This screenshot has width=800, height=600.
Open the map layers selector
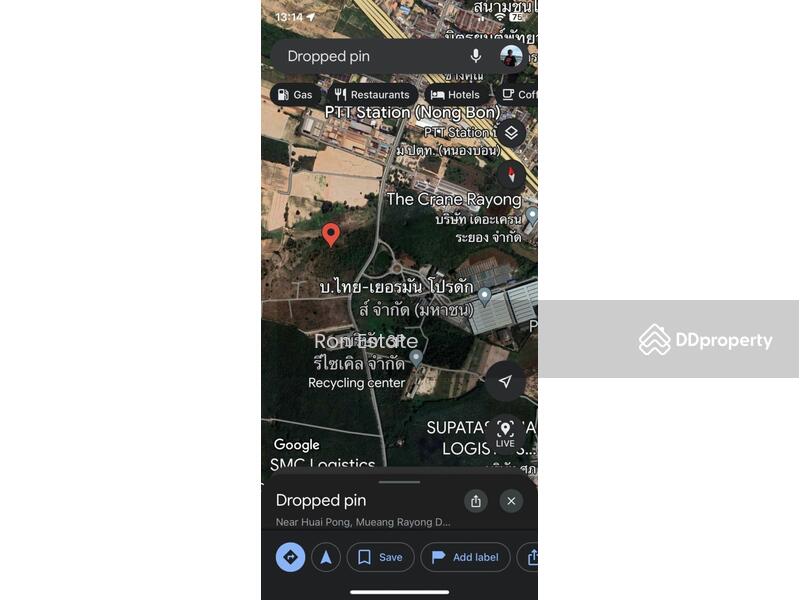[511, 133]
